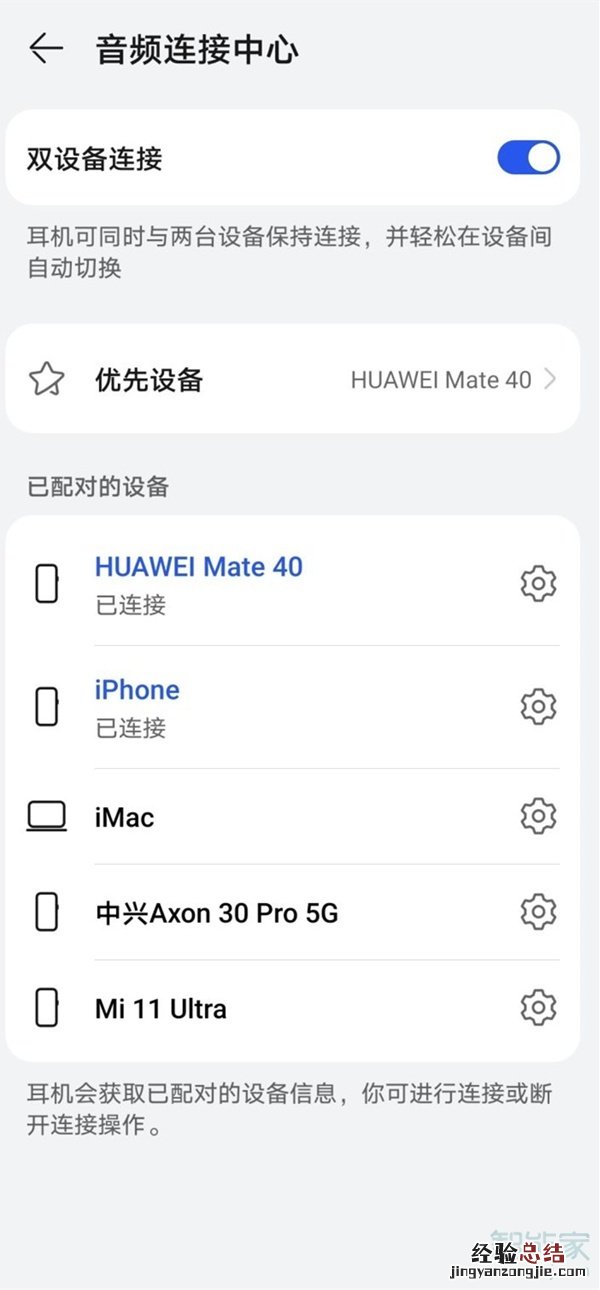The image size is (600, 1290).
Task: Go back from 音频连接中心
Action: 46,49
